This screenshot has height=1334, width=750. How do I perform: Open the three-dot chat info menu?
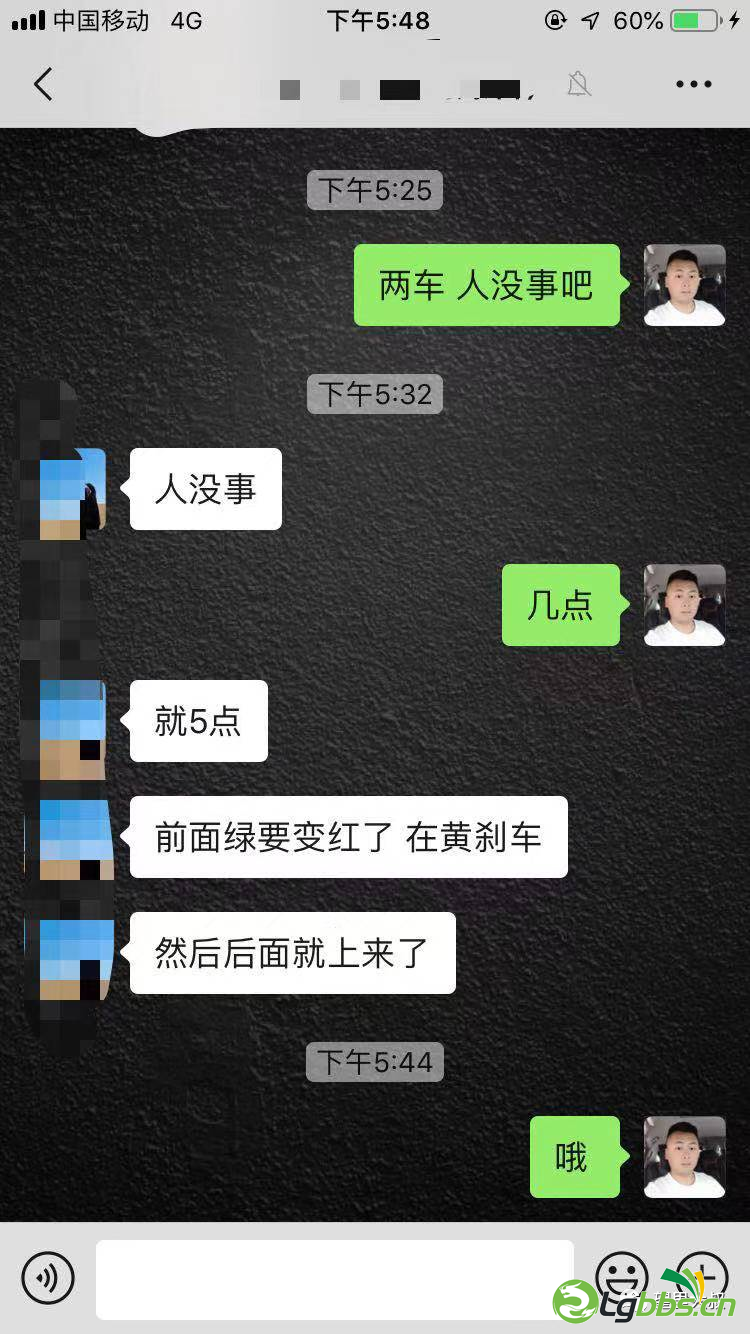tap(693, 85)
